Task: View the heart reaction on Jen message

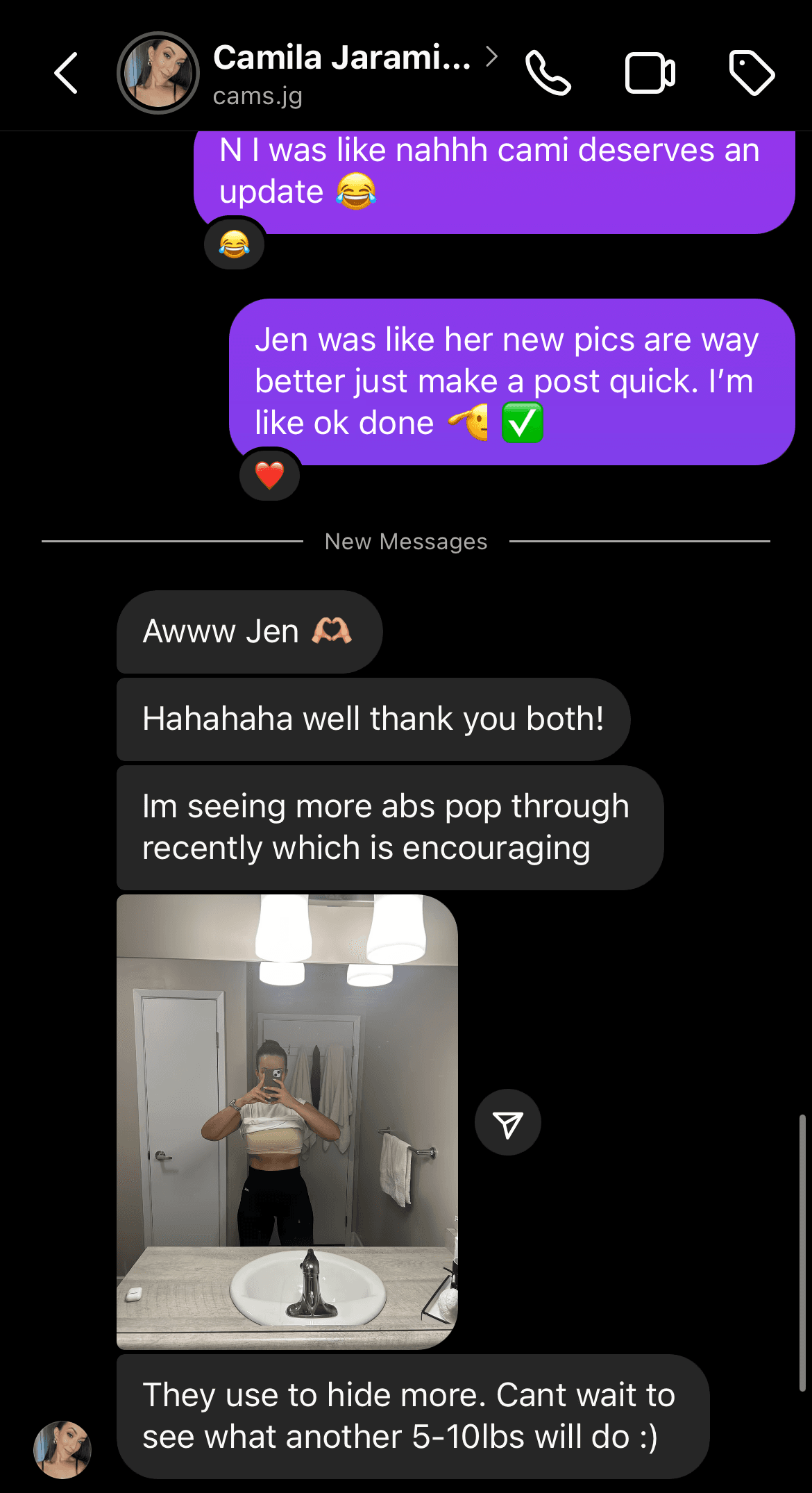Action: tap(269, 476)
